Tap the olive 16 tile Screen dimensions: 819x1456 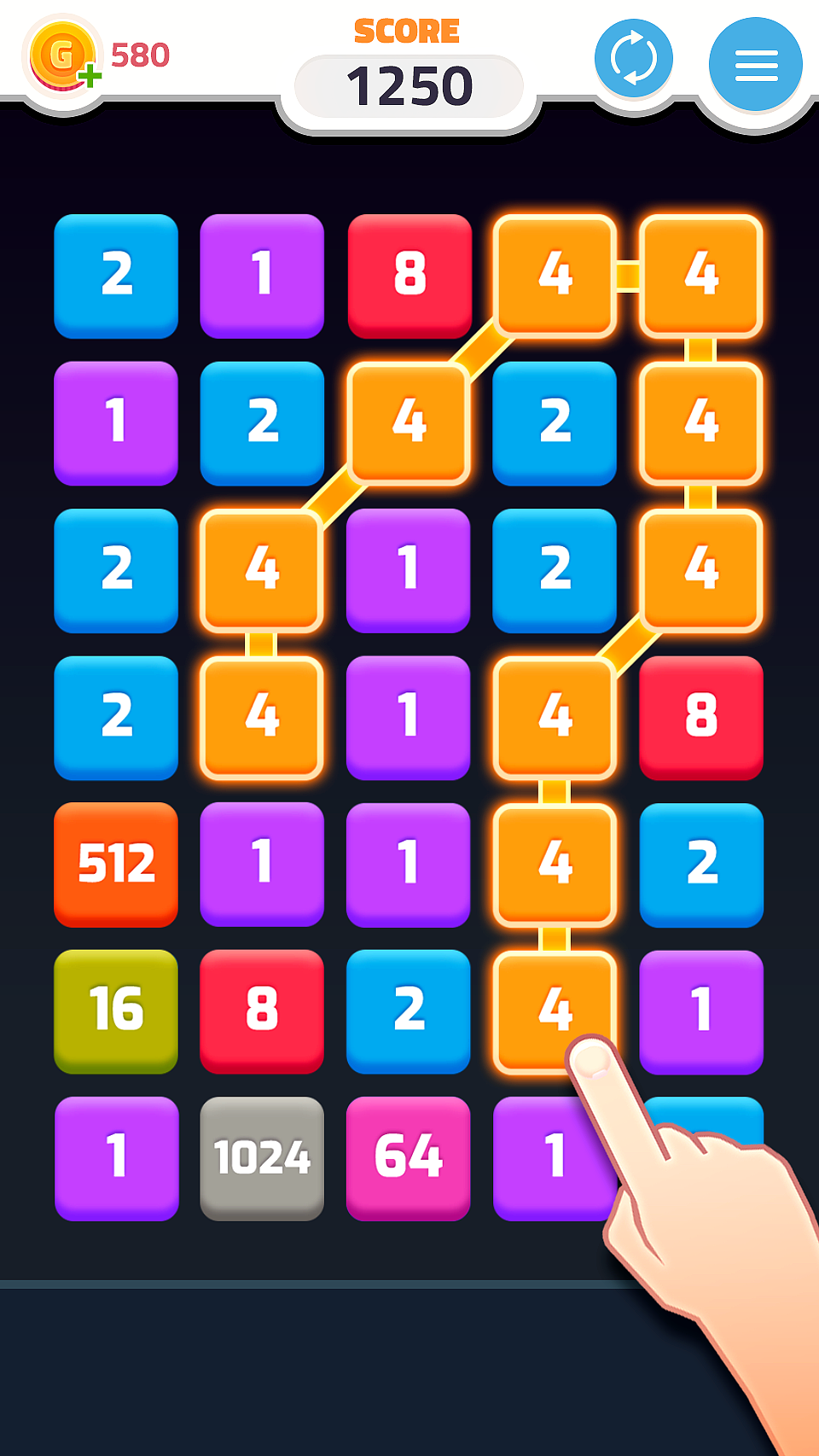click(116, 1010)
